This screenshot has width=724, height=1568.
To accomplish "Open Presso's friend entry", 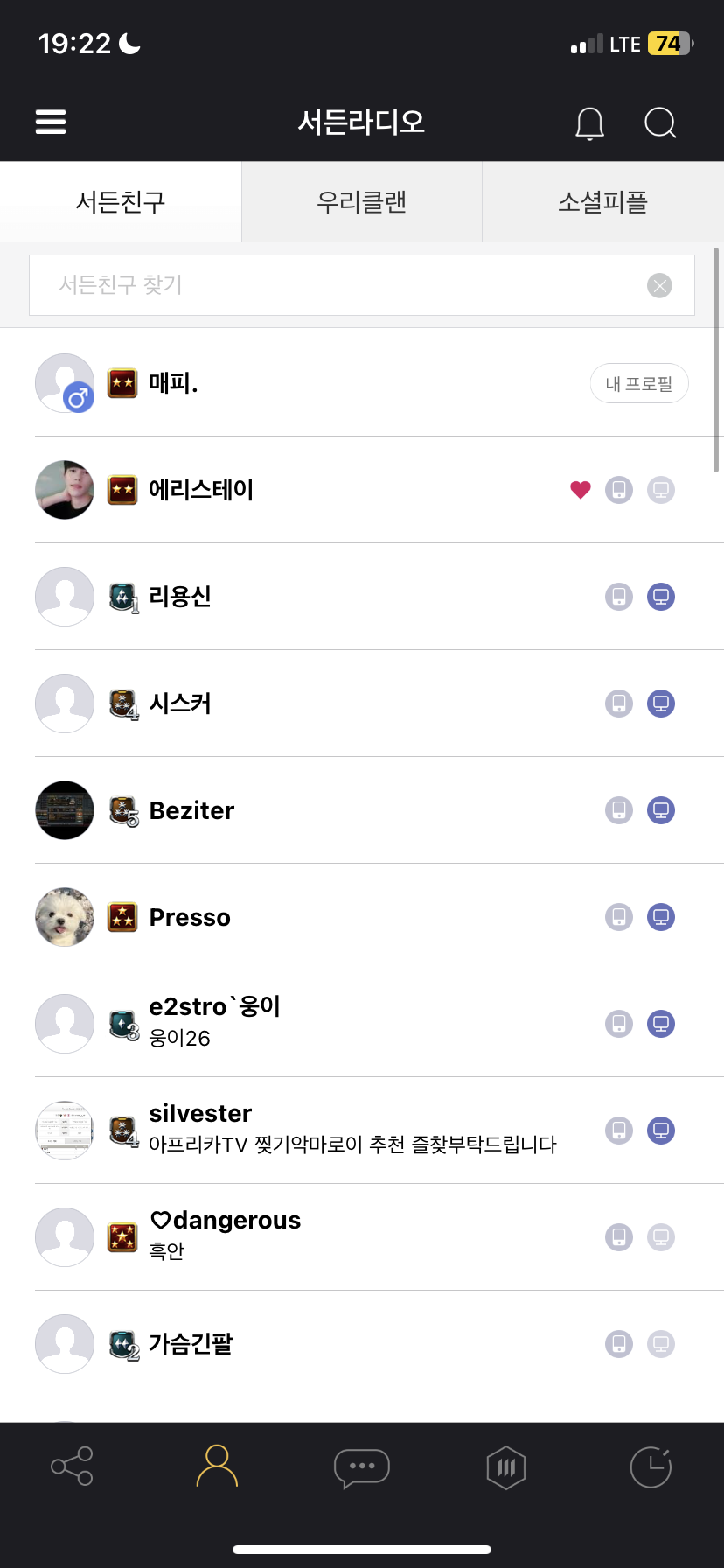I will (190, 917).
